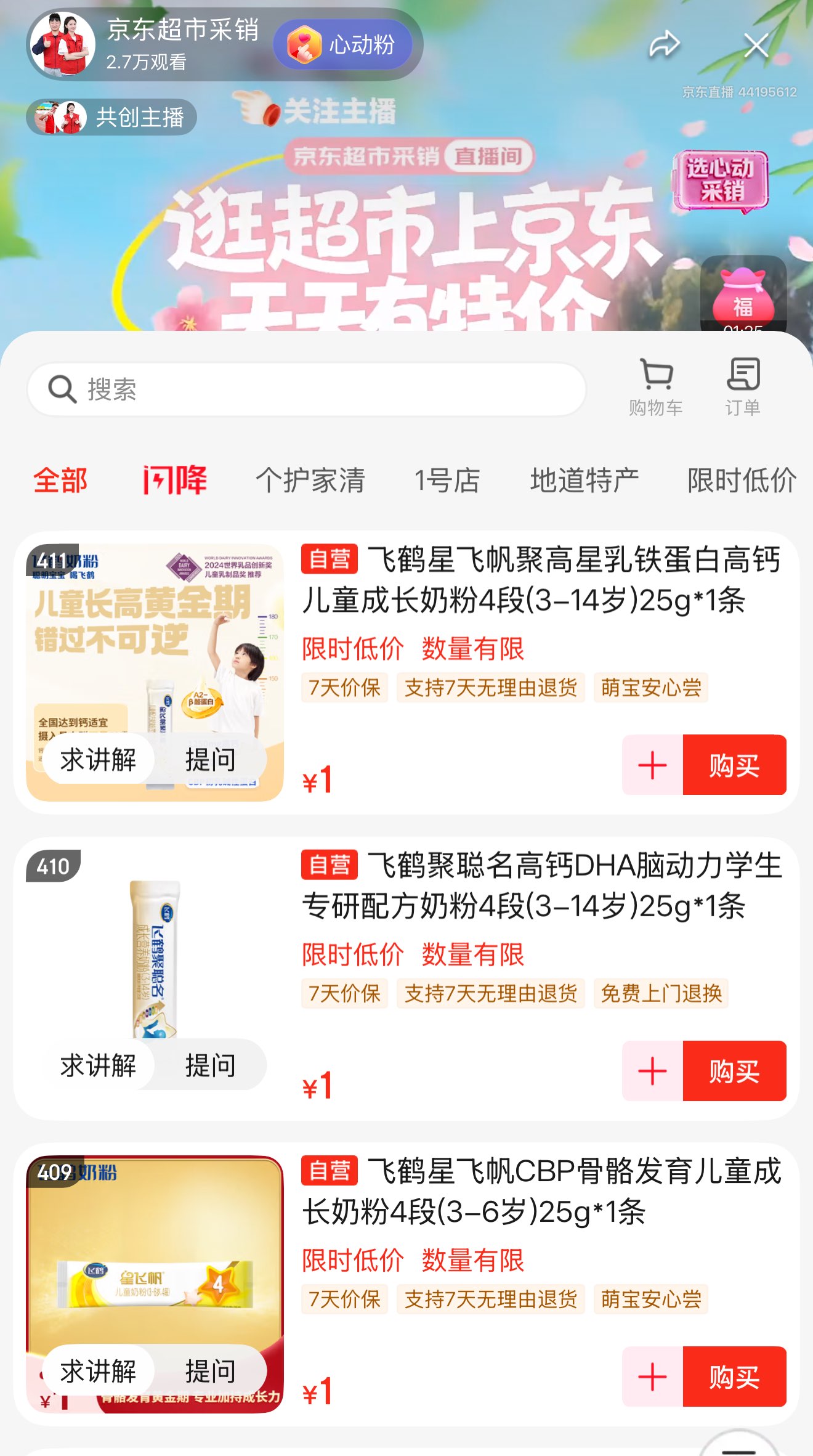The height and width of the screenshot is (1456, 813).
Task: Switch to the 个护家清 tab
Action: pos(310,480)
